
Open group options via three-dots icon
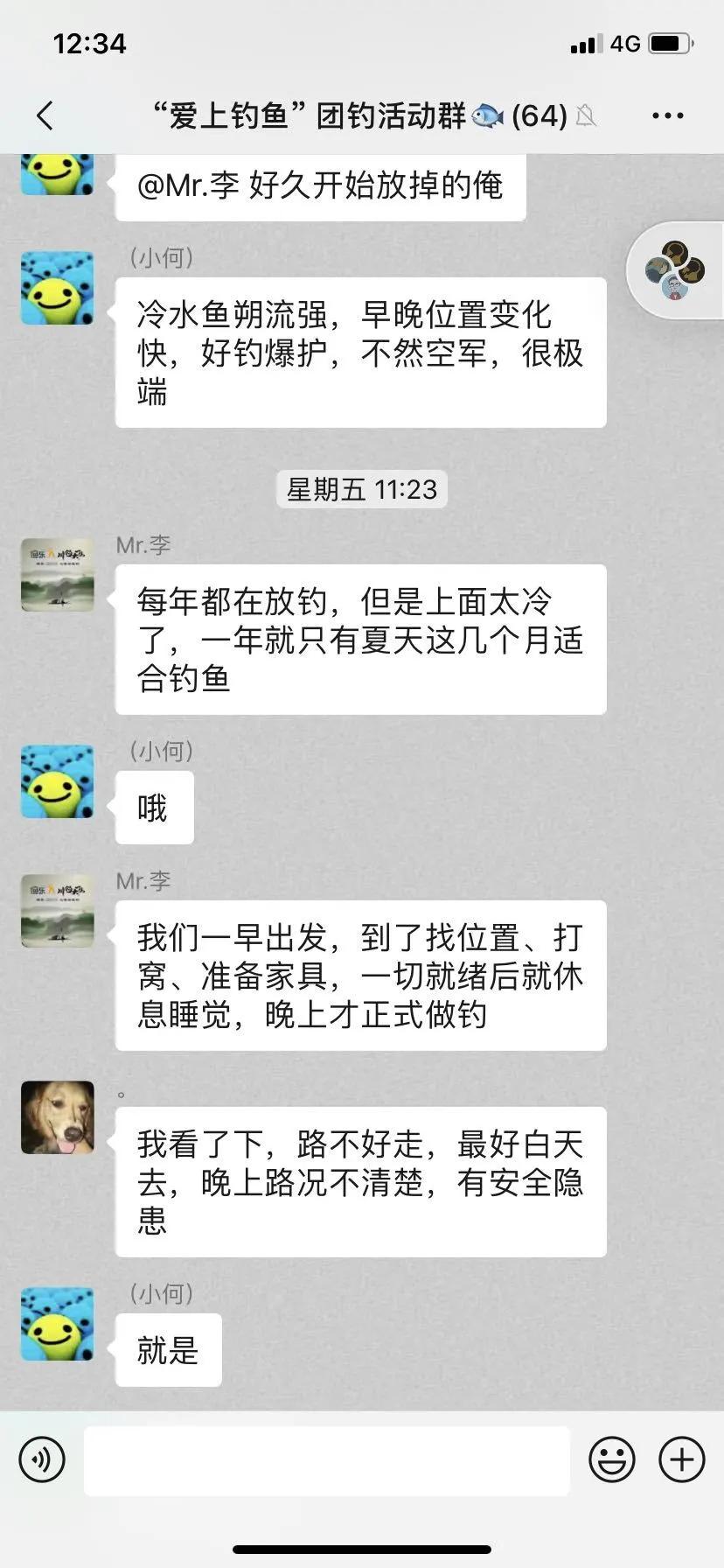coord(668,115)
